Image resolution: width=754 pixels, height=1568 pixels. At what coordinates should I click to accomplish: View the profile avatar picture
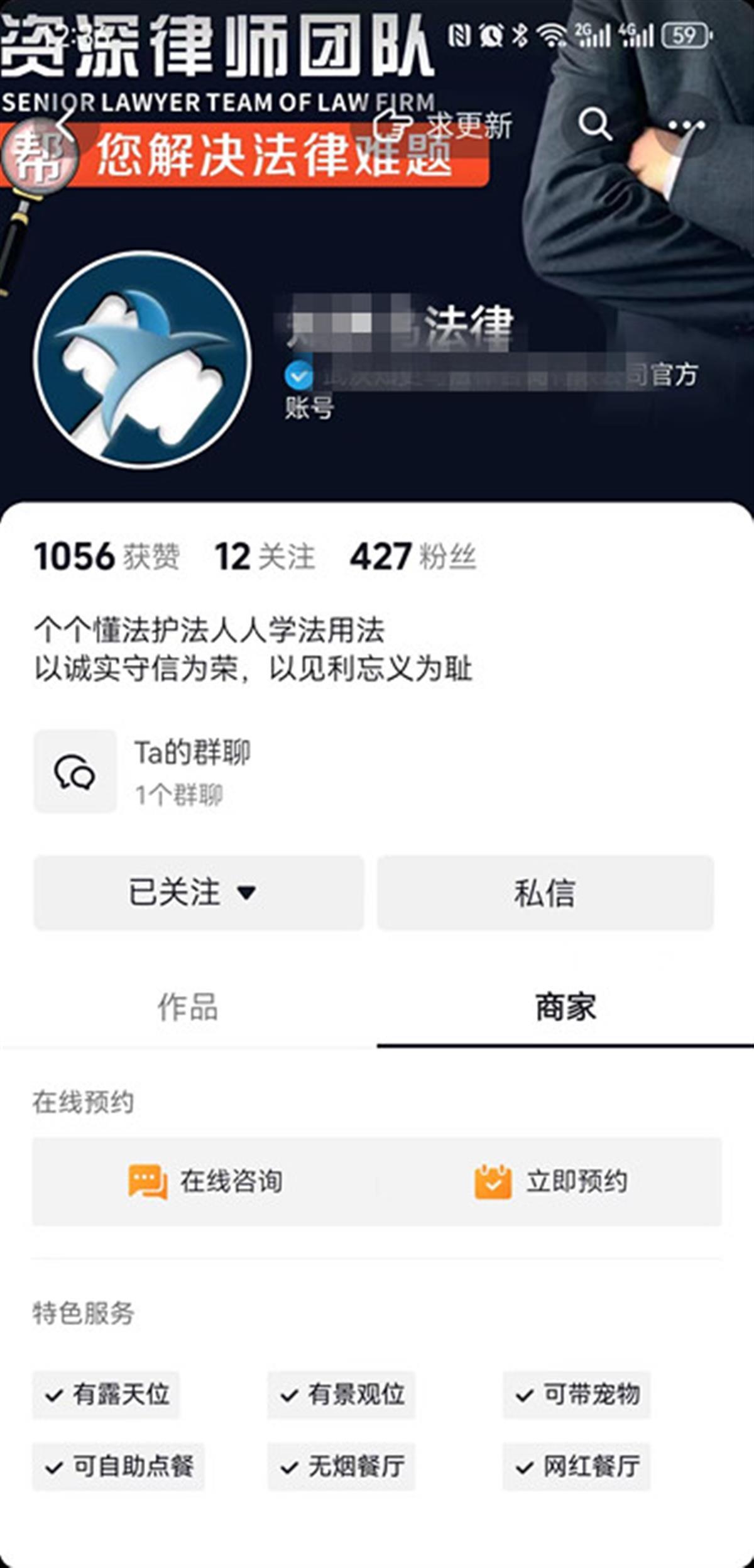[143, 360]
